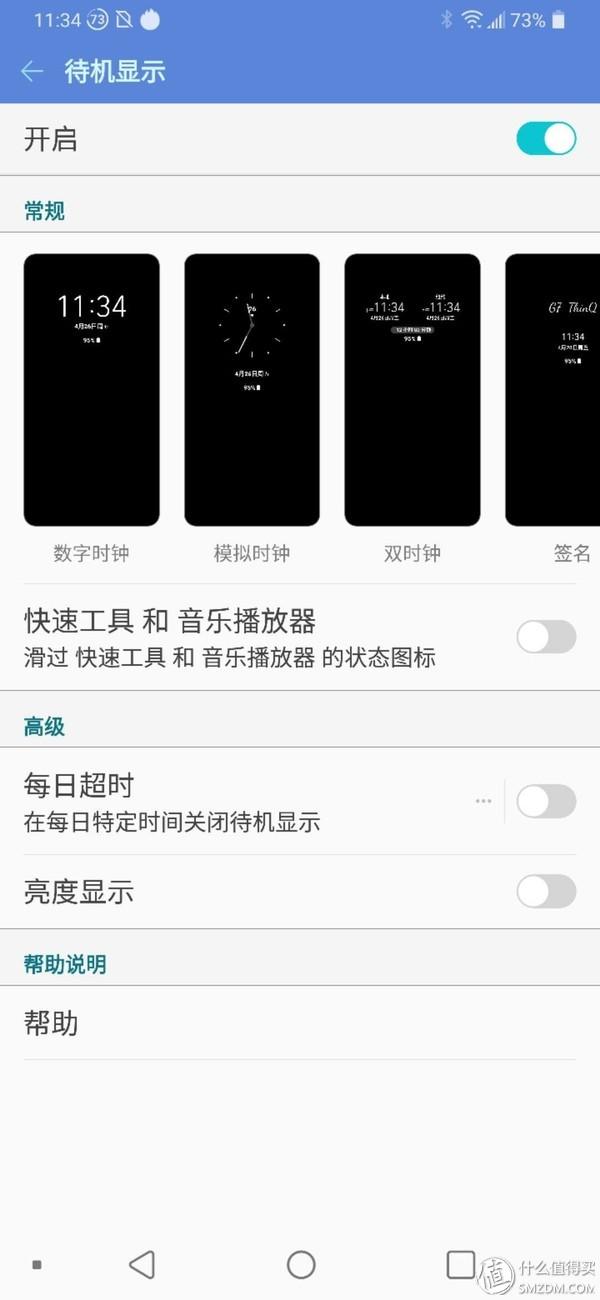This screenshot has height=1300, width=600.
Task: Go back from 待机显示 settings
Action: (x=32, y=71)
